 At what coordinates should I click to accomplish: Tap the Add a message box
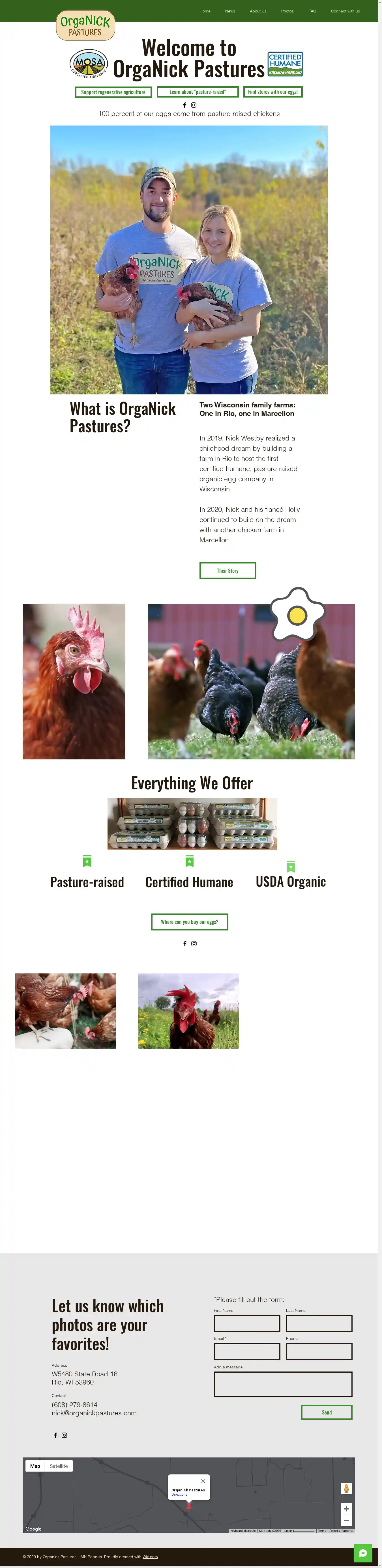coord(283,1384)
